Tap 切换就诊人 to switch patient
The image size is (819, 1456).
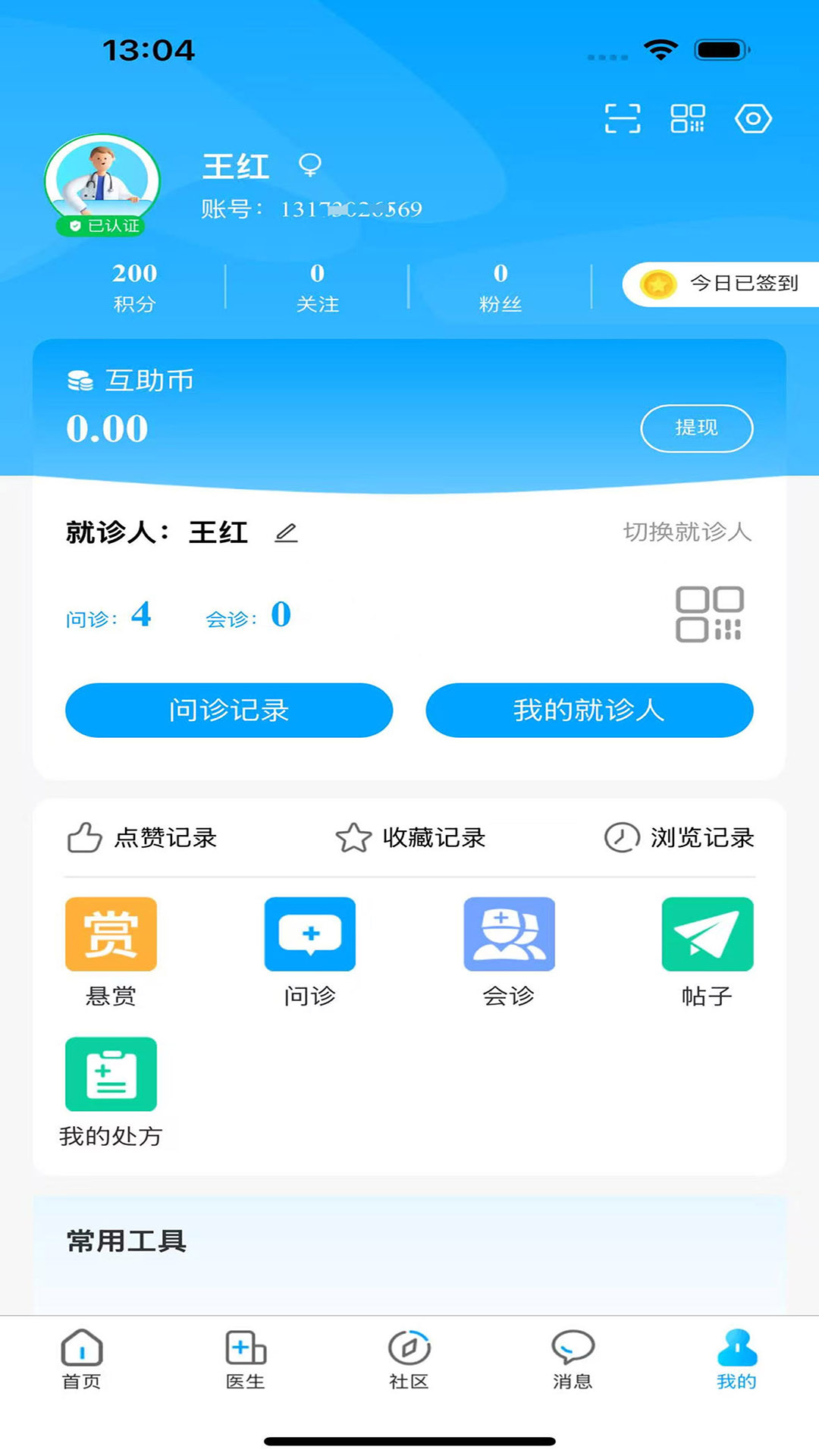(x=686, y=532)
